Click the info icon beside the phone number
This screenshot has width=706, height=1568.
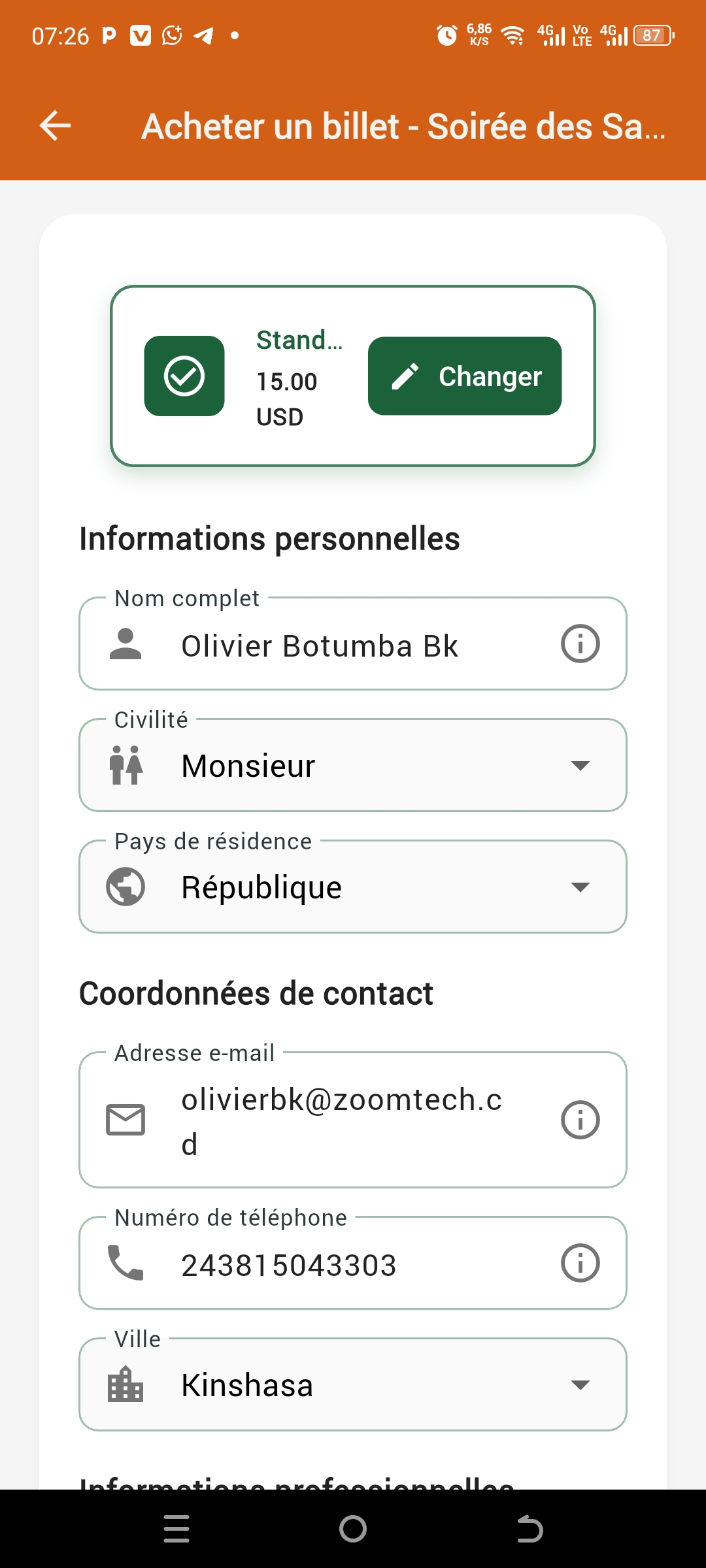click(580, 1263)
